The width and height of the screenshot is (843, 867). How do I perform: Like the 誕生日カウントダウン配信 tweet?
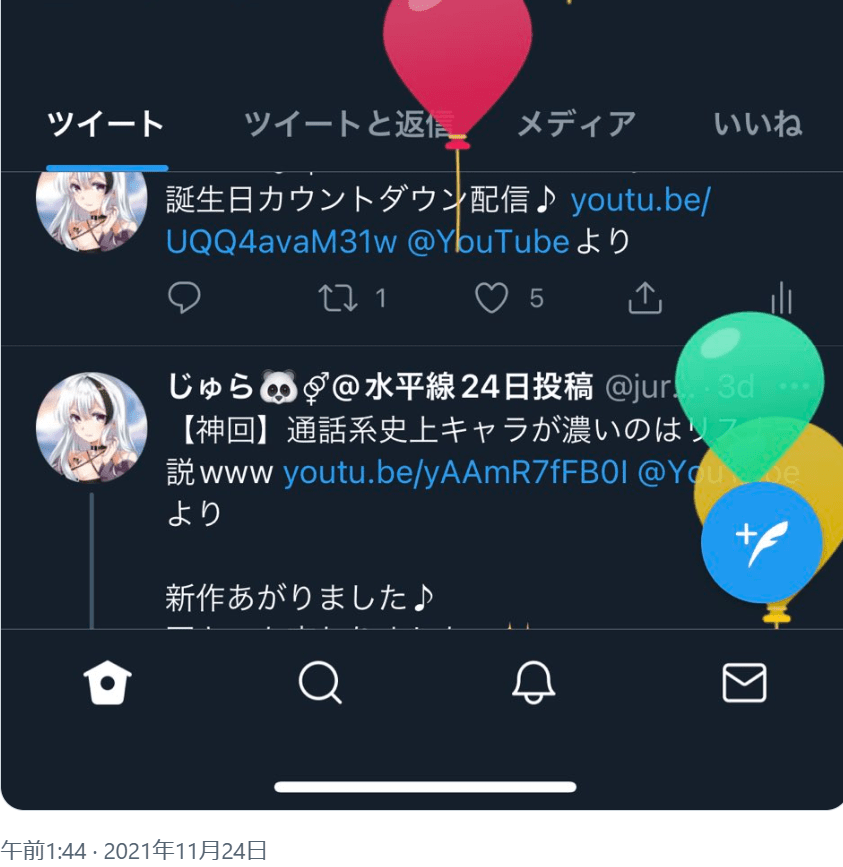[x=491, y=297]
